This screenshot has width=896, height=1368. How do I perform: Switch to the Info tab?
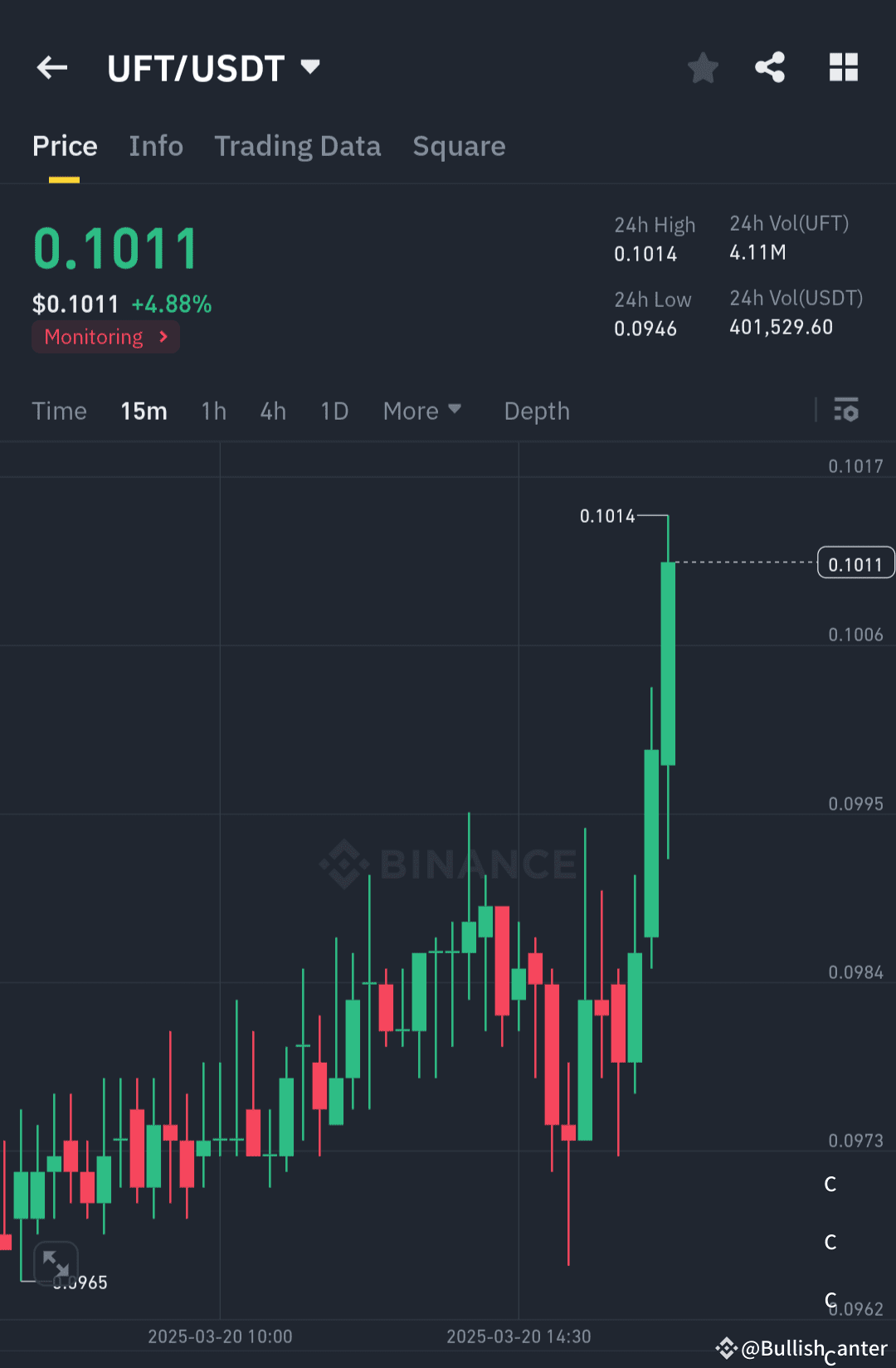(x=156, y=145)
